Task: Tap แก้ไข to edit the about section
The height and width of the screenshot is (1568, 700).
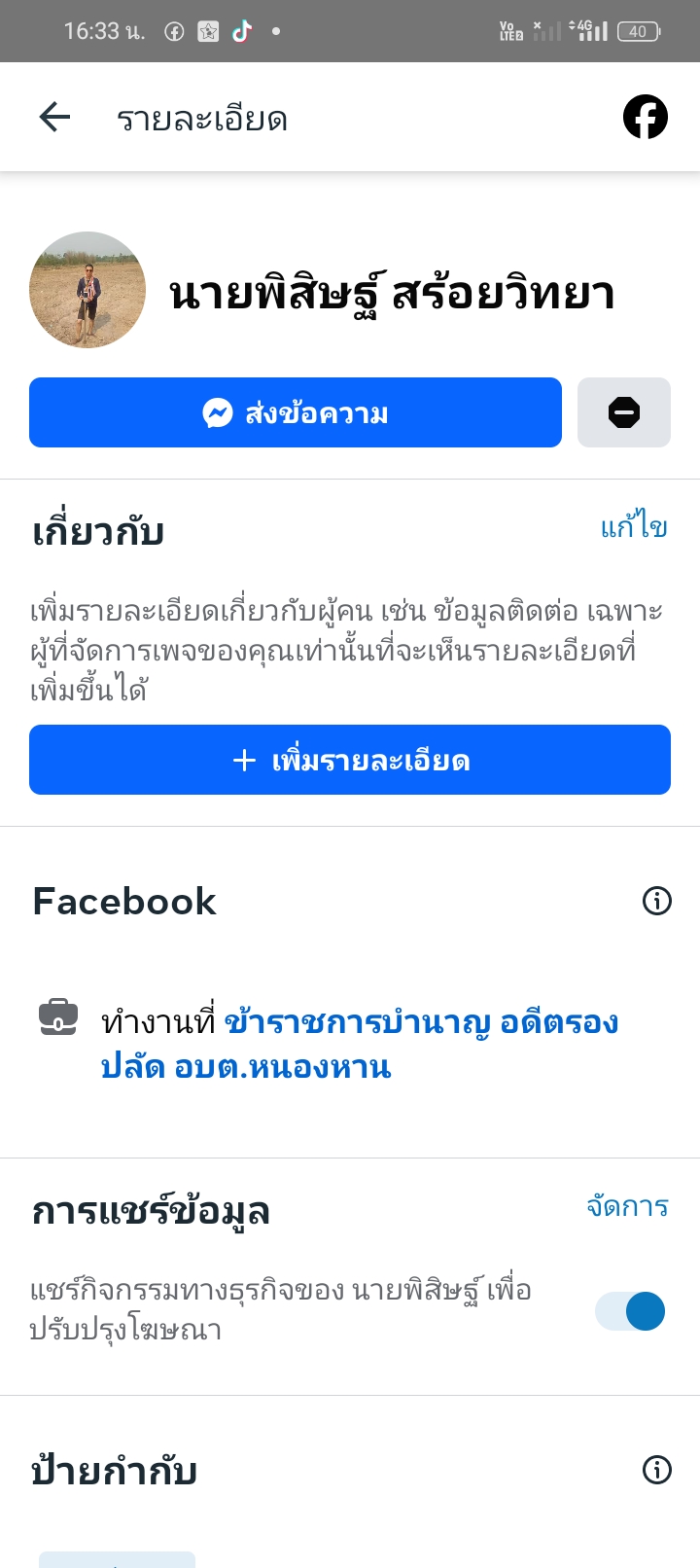Action: coord(634,527)
